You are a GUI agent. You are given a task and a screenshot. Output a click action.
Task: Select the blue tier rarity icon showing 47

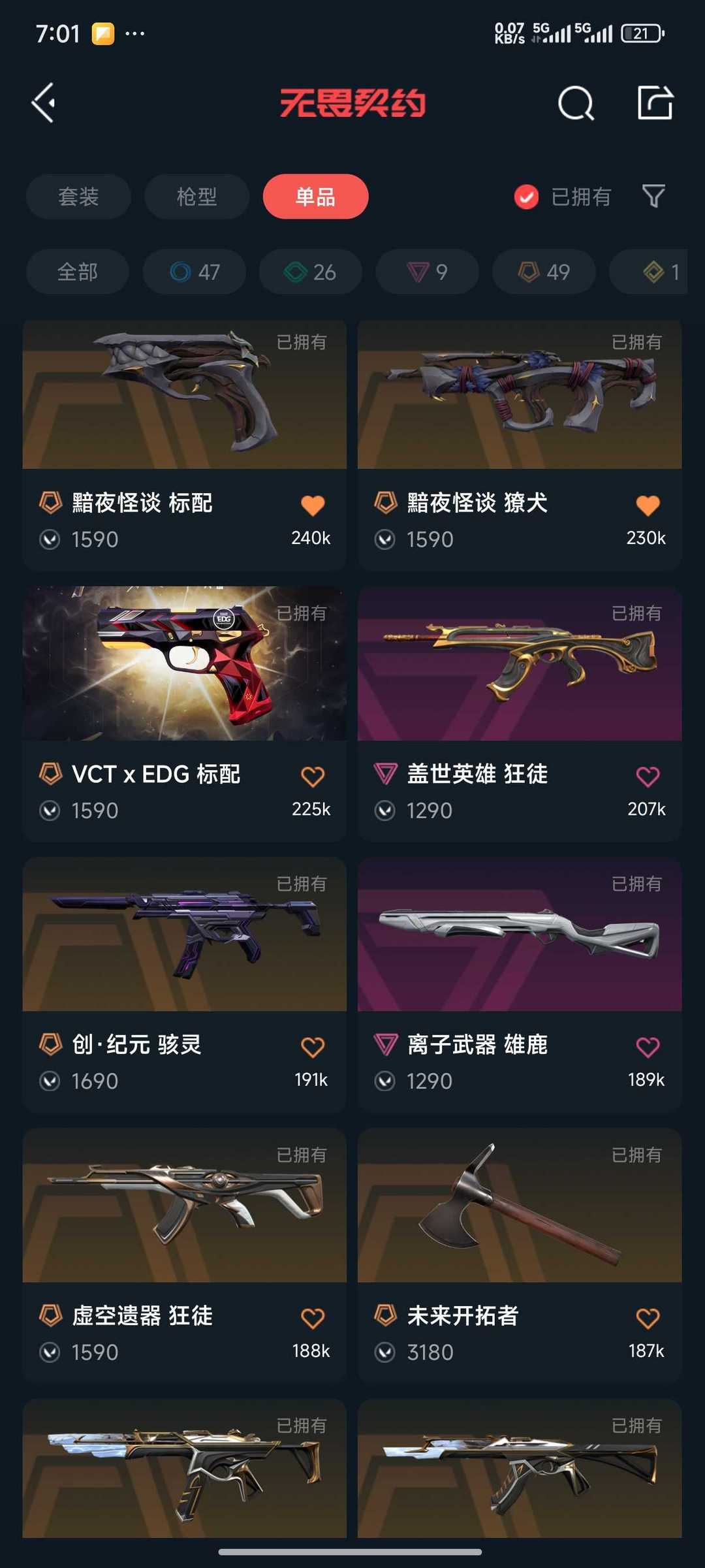tap(193, 272)
